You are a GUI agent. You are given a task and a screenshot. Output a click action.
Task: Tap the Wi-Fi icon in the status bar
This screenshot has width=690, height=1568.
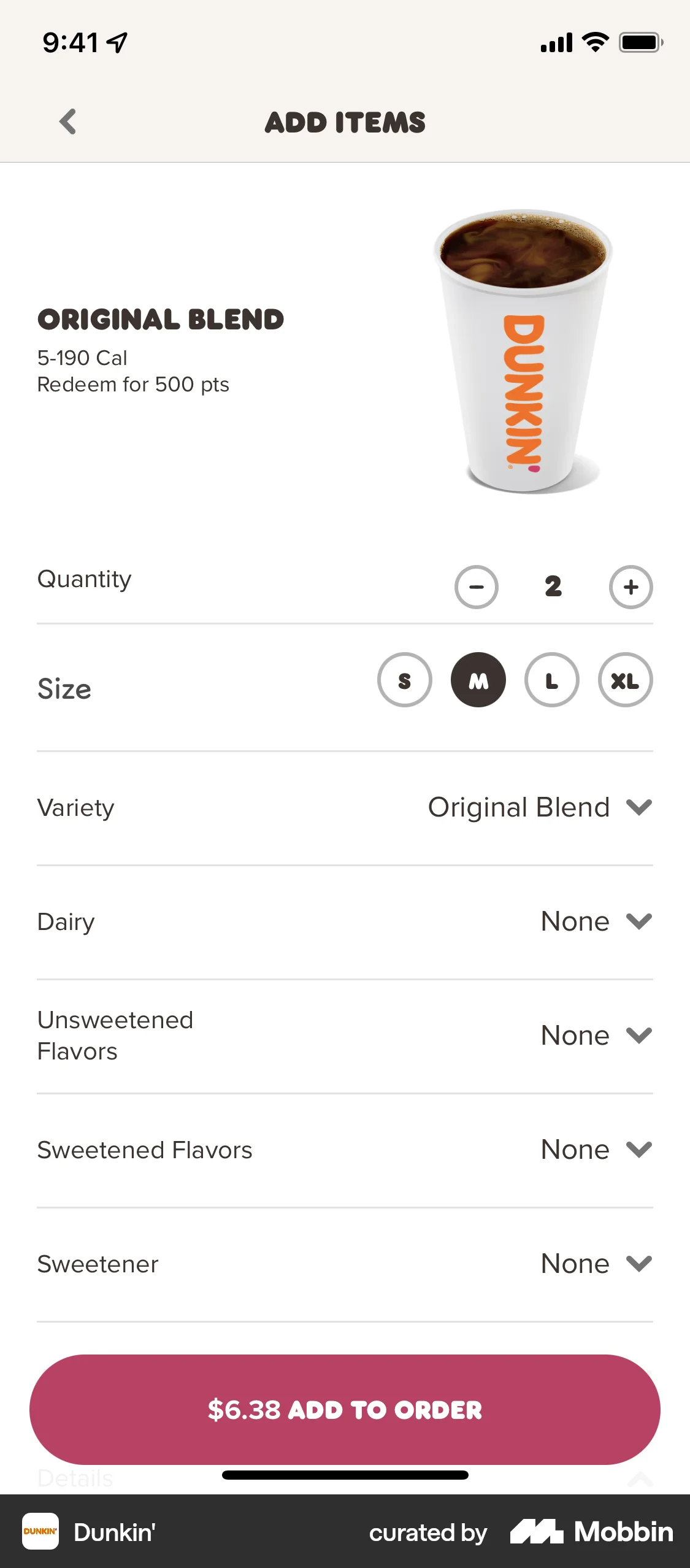[x=592, y=40]
